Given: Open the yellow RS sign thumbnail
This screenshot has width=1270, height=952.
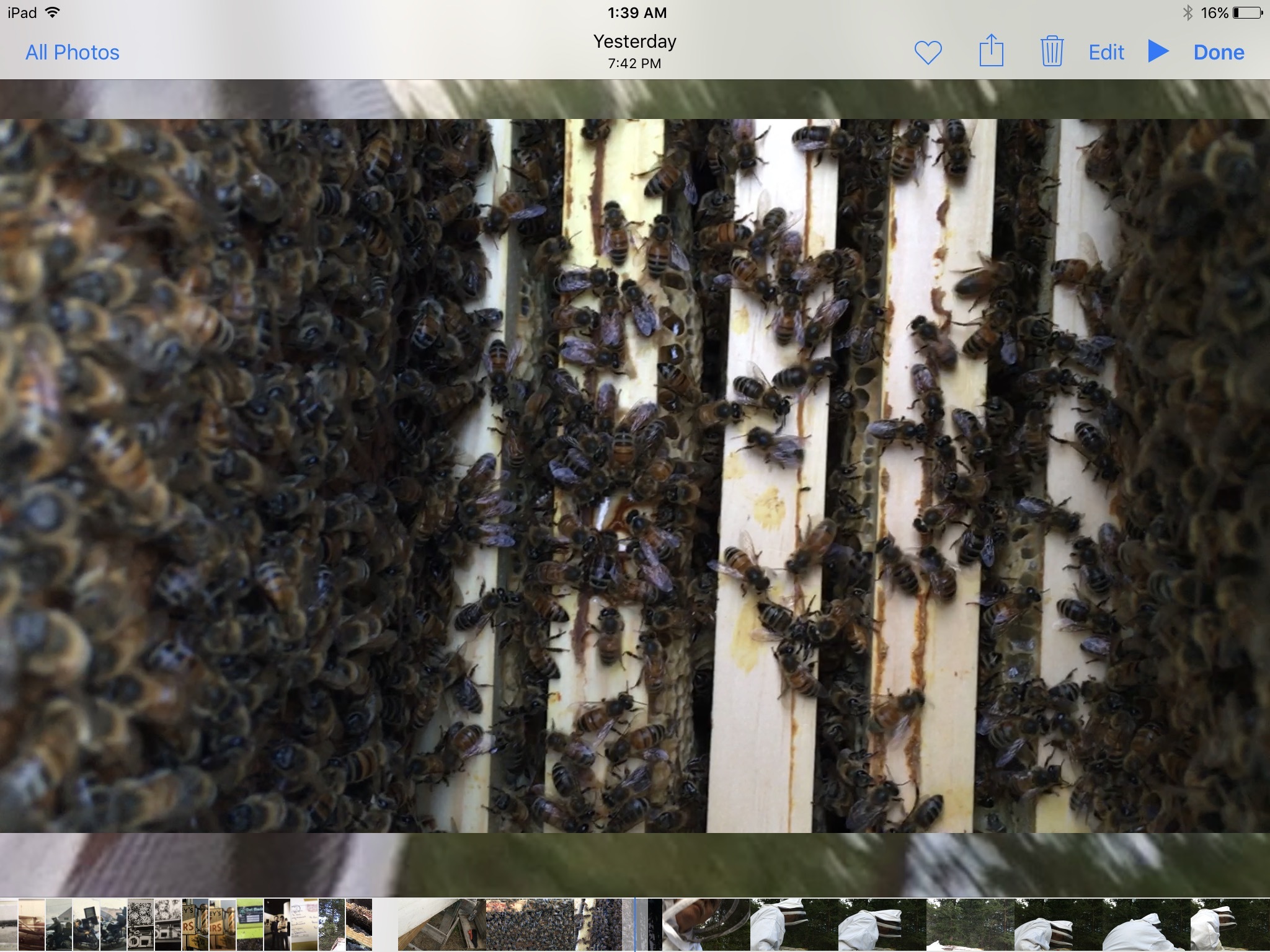Looking at the screenshot, I should click(x=195, y=925).
